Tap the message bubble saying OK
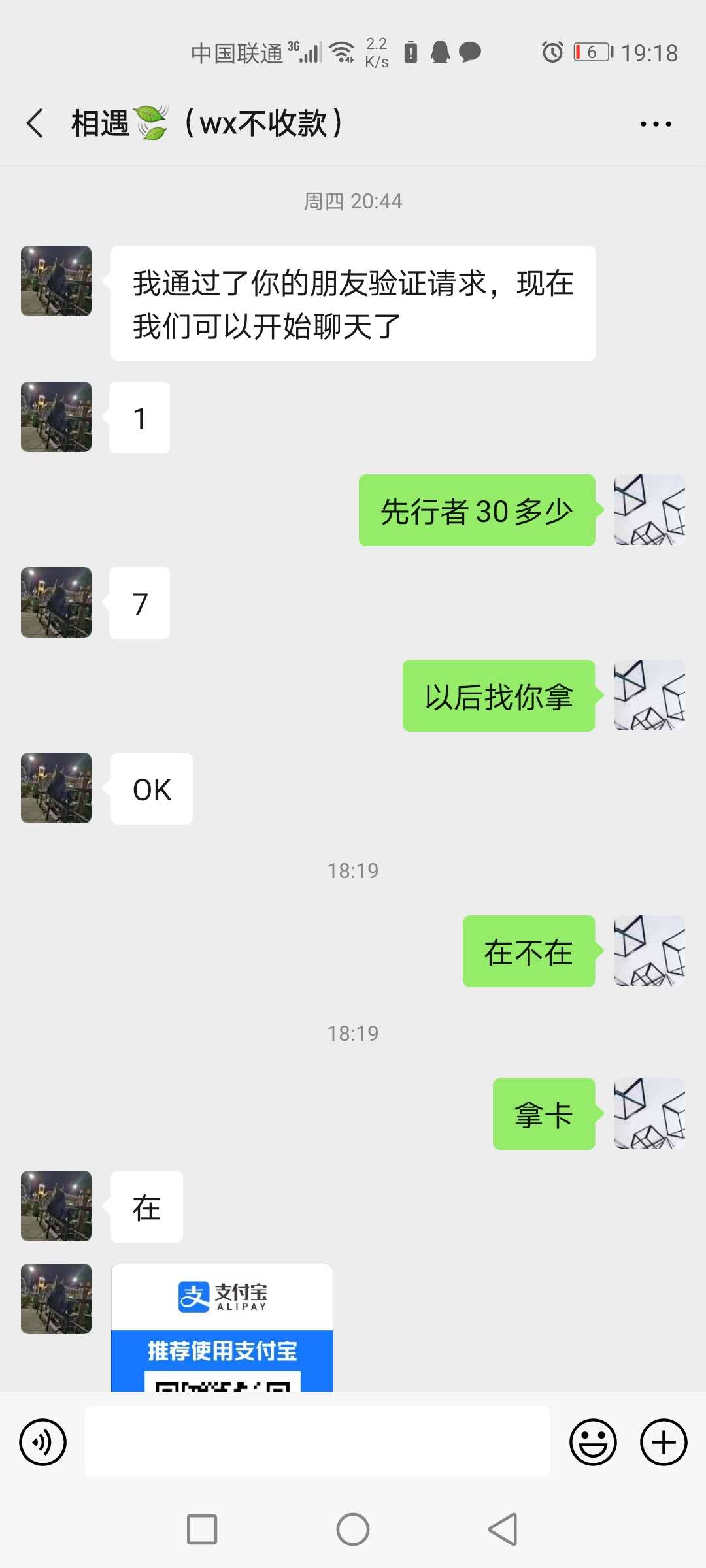Image resolution: width=706 pixels, height=1568 pixels. tap(151, 789)
